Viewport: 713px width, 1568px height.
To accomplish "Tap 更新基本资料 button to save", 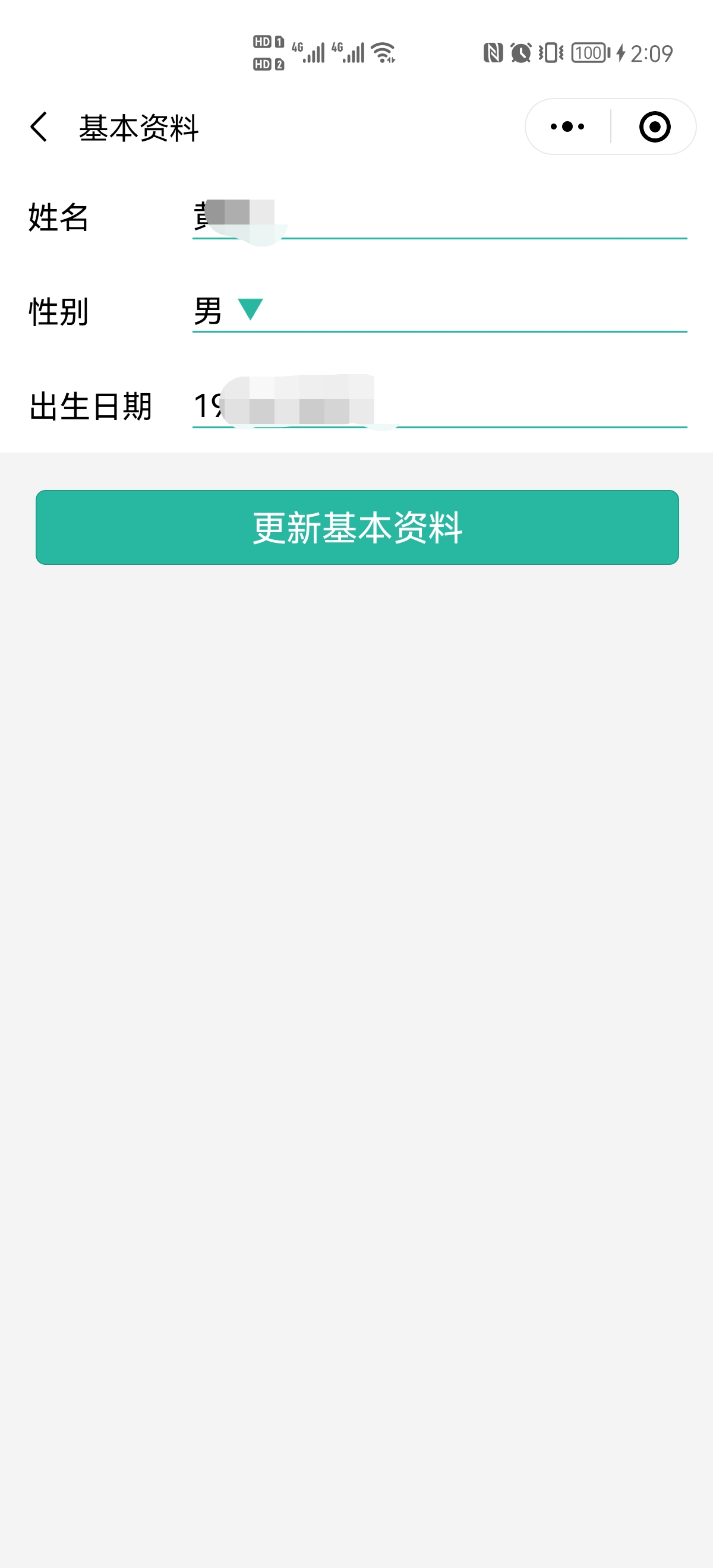I will point(357,527).
